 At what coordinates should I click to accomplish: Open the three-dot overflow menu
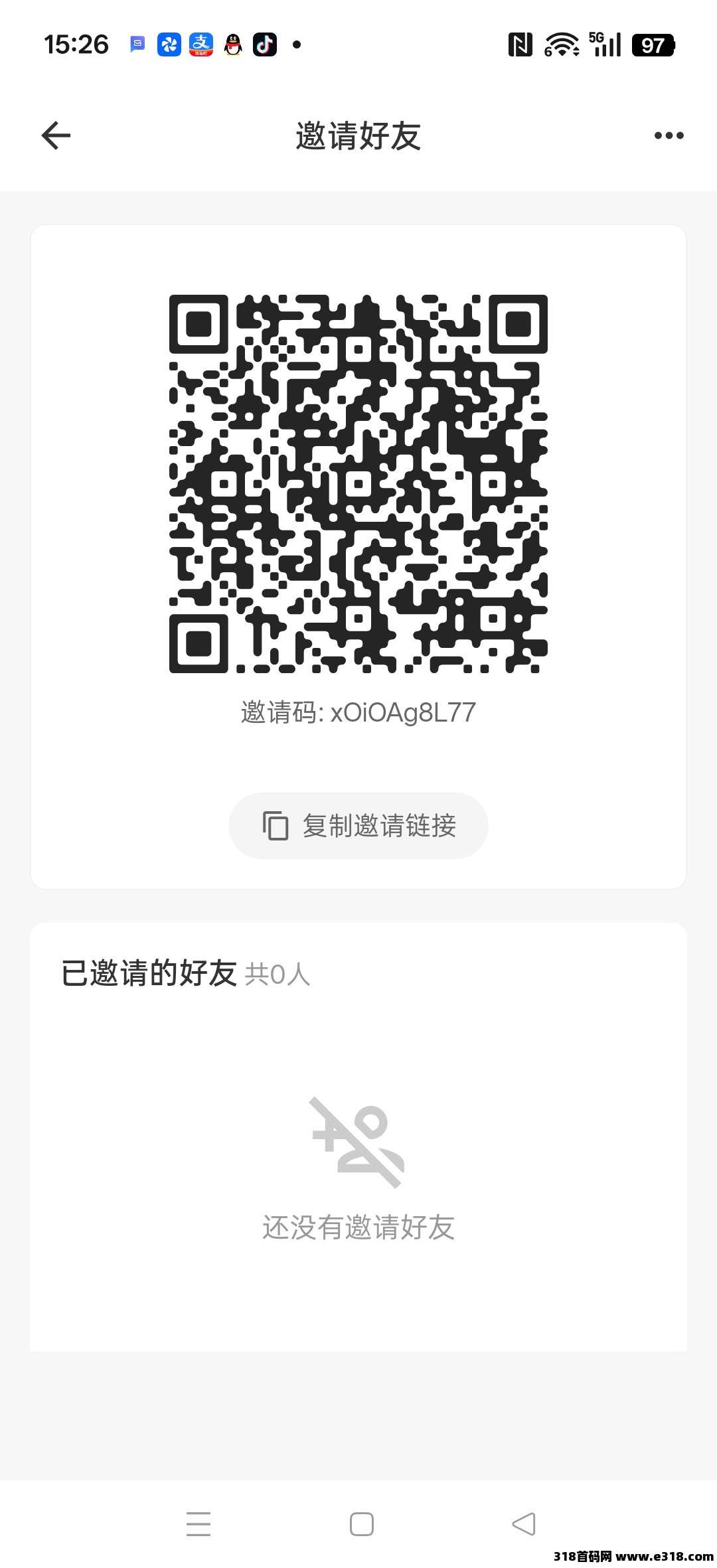(x=669, y=135)
